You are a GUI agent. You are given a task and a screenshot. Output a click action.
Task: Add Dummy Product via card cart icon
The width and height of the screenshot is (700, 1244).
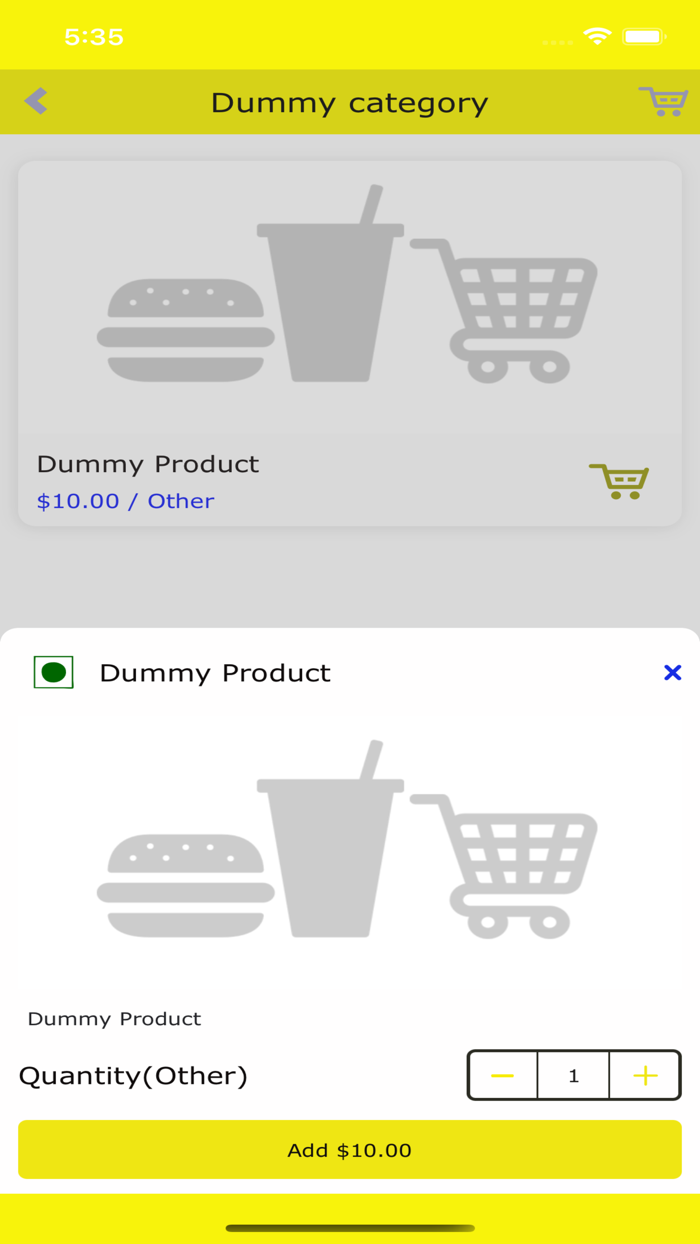click(619, 481)
